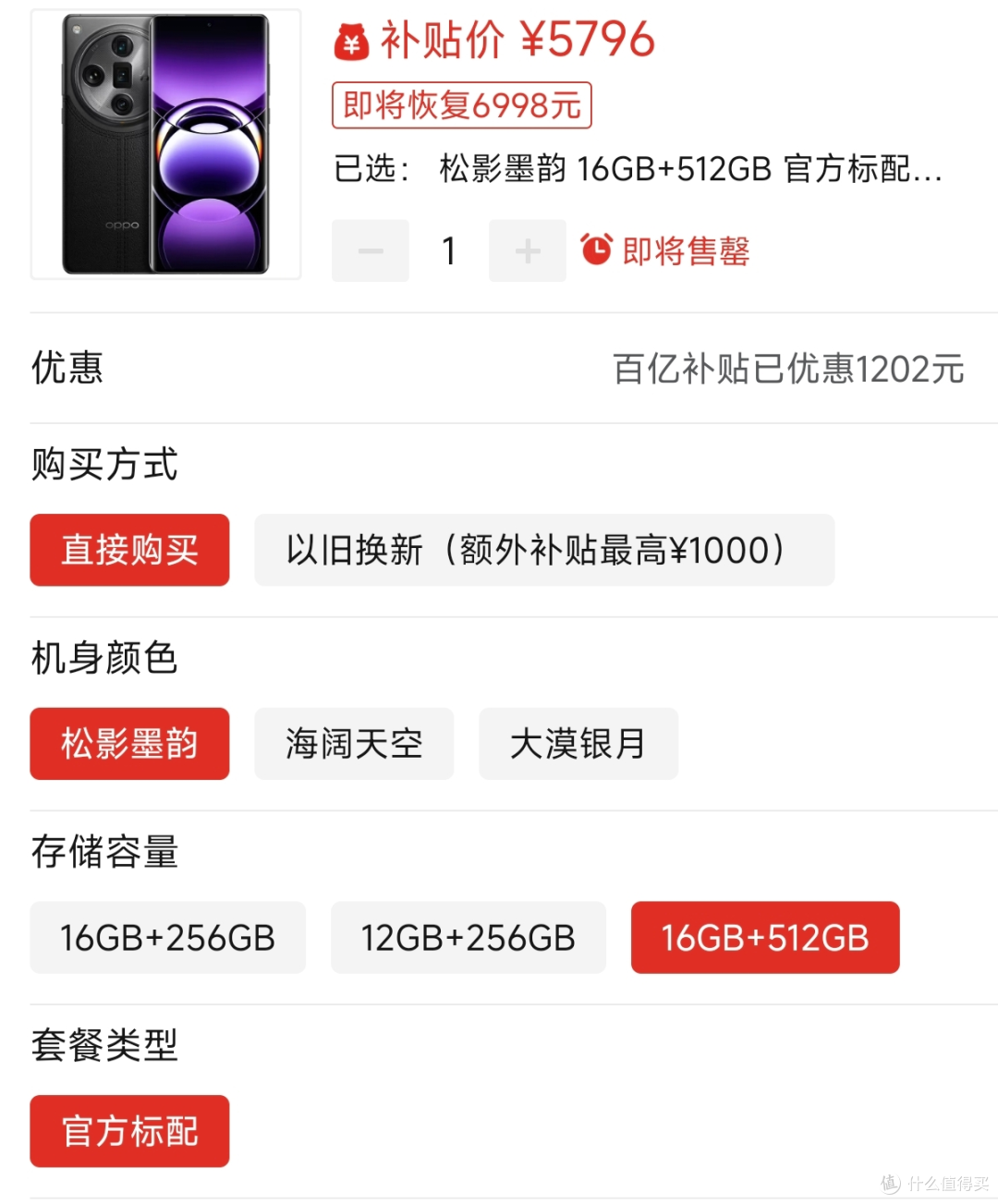
Task: Click the minus icon to decrease quantity
Action: coord(370,249)
